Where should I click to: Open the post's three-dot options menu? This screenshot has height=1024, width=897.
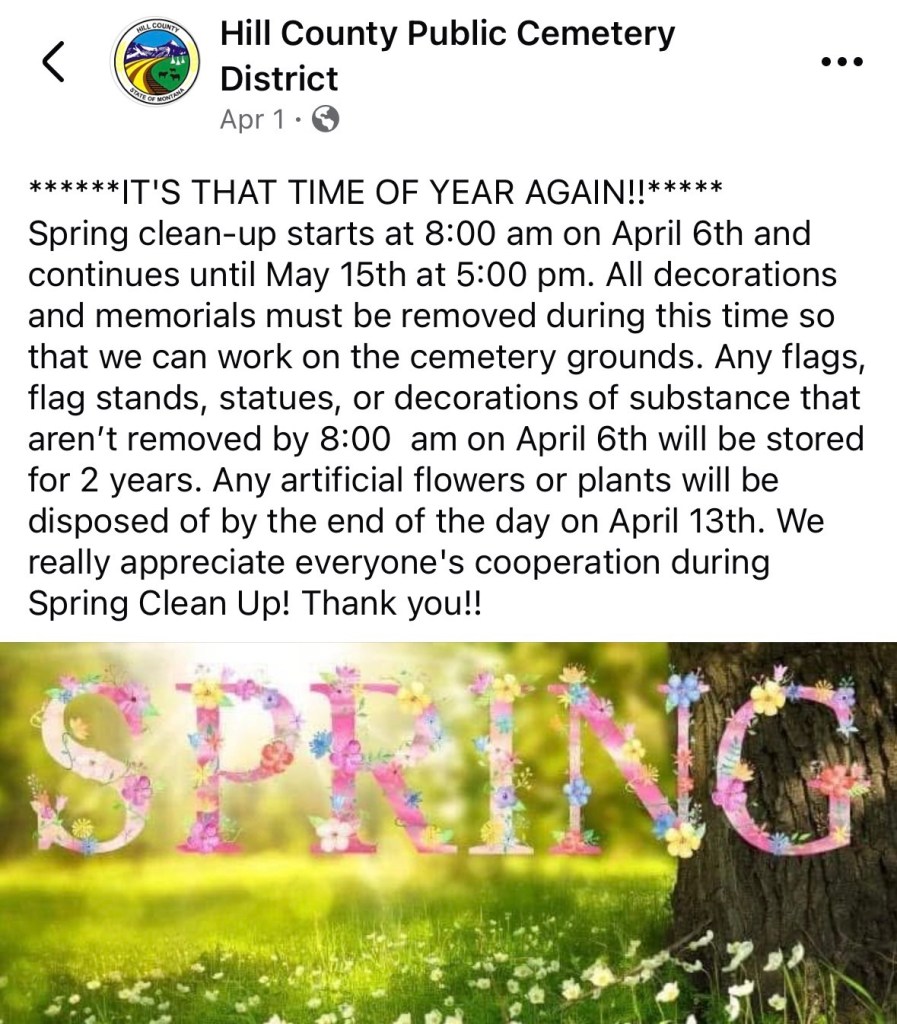click(840, 61)
